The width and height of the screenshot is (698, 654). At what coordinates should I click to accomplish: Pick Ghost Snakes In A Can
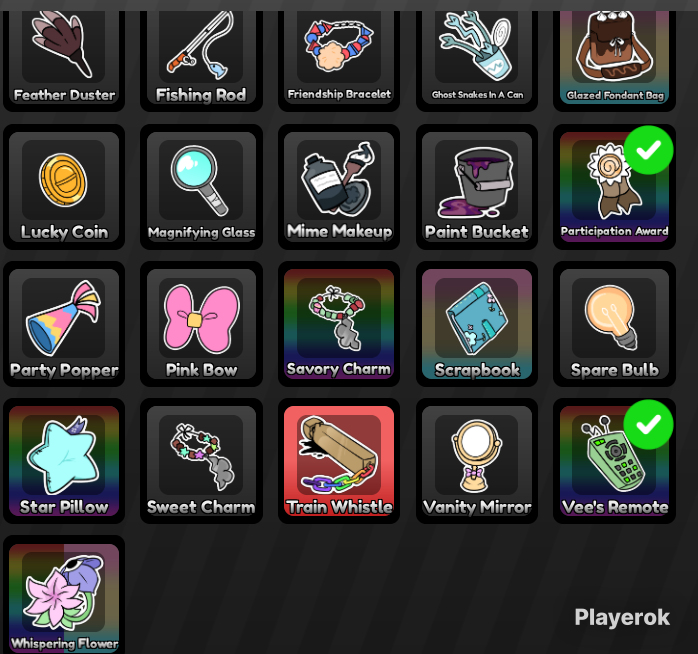pos(477,54)
